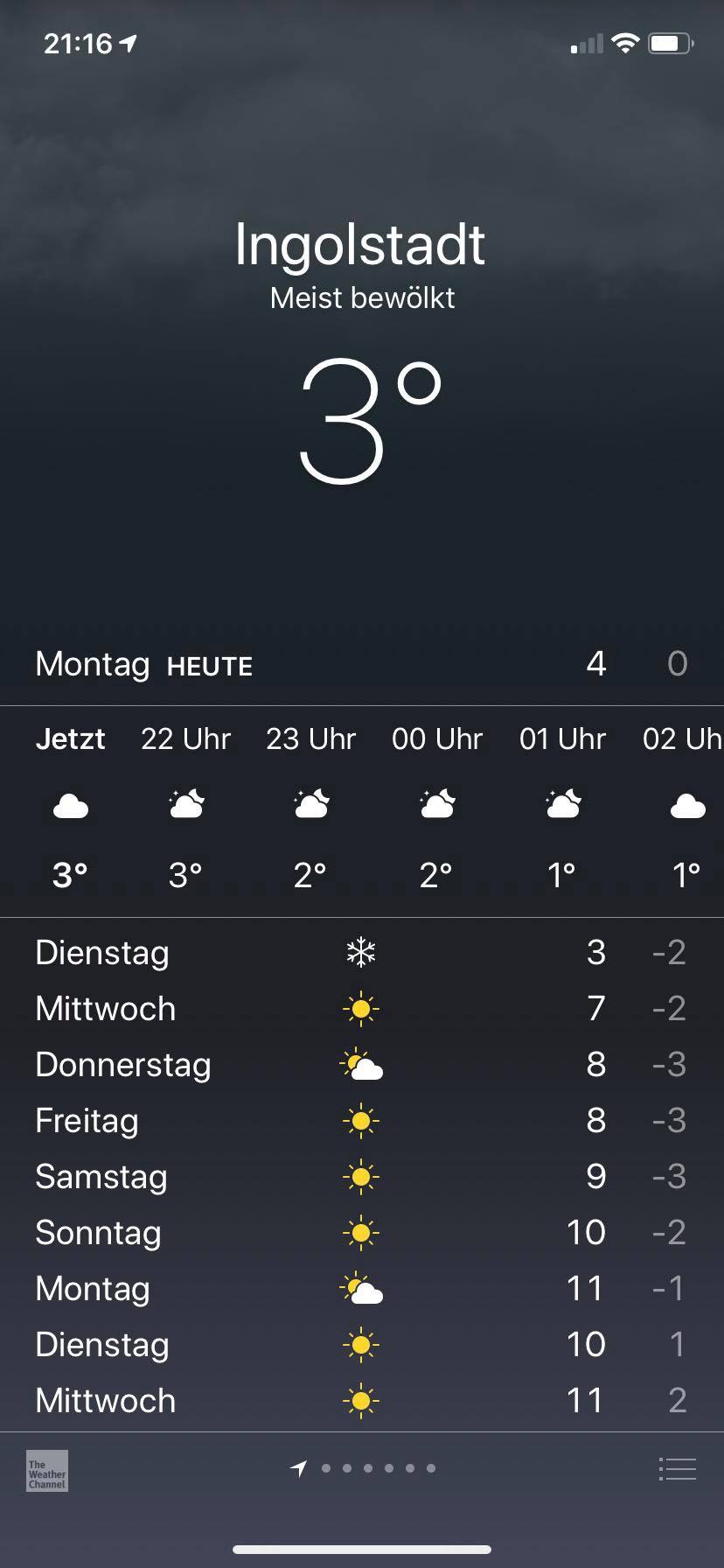Tap the location page indicator dots
Screen dimensions: 724x1568
363,1468
